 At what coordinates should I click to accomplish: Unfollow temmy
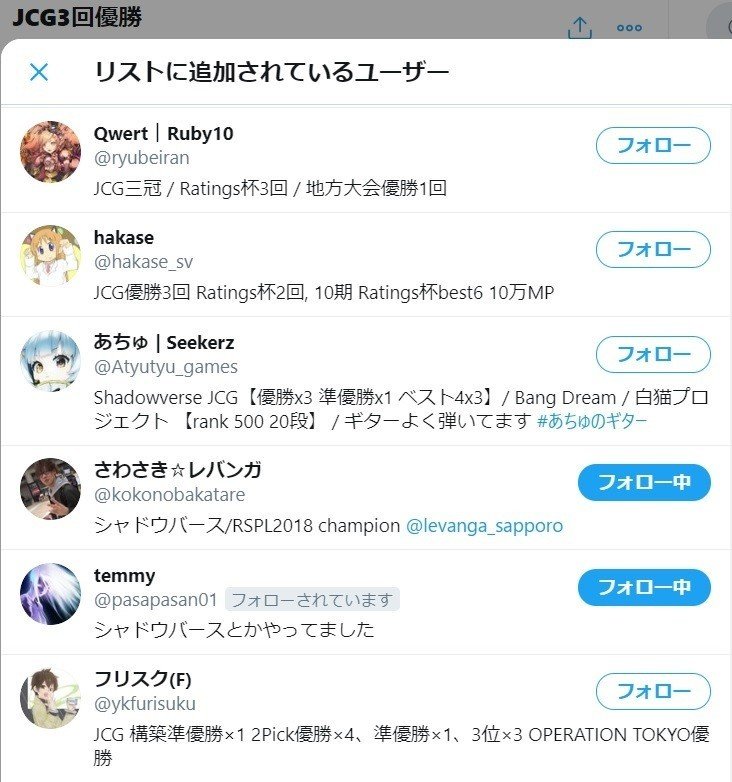644,587
